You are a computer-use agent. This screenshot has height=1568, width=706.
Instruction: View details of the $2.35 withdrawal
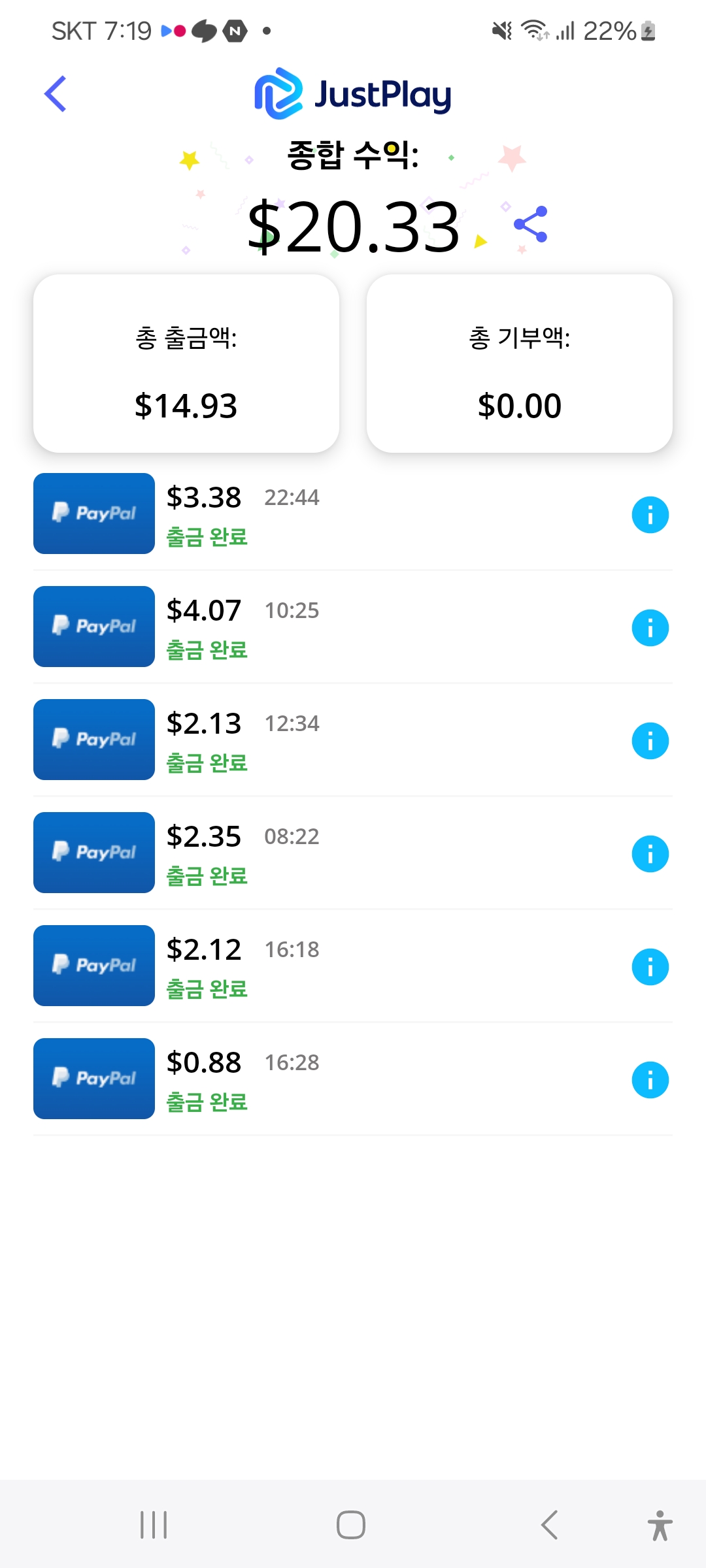[x=650, y=854]
